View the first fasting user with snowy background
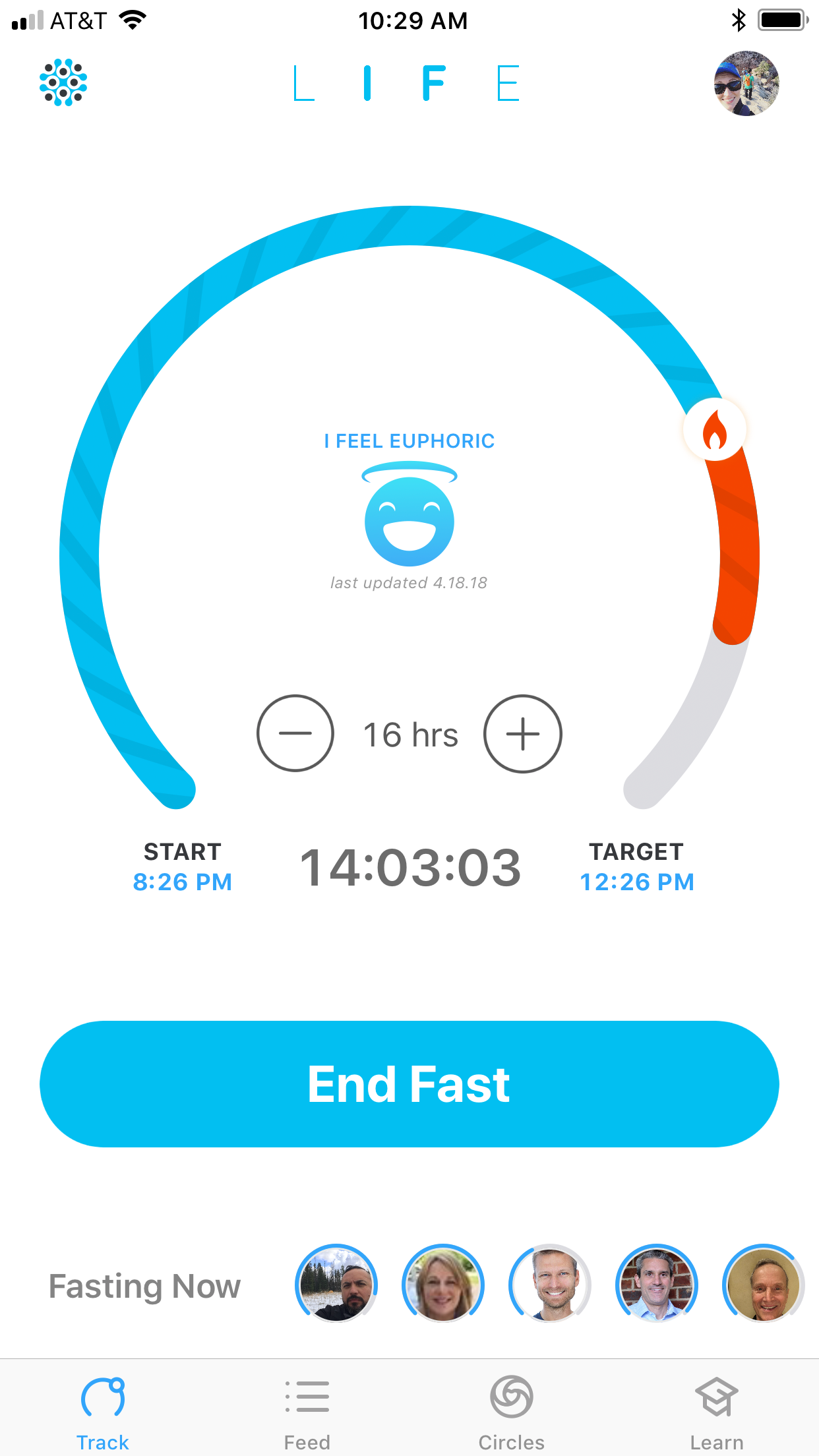The height and width of the screenshot is (1456, 819). pyautogui.click(x=336, y=1285)
